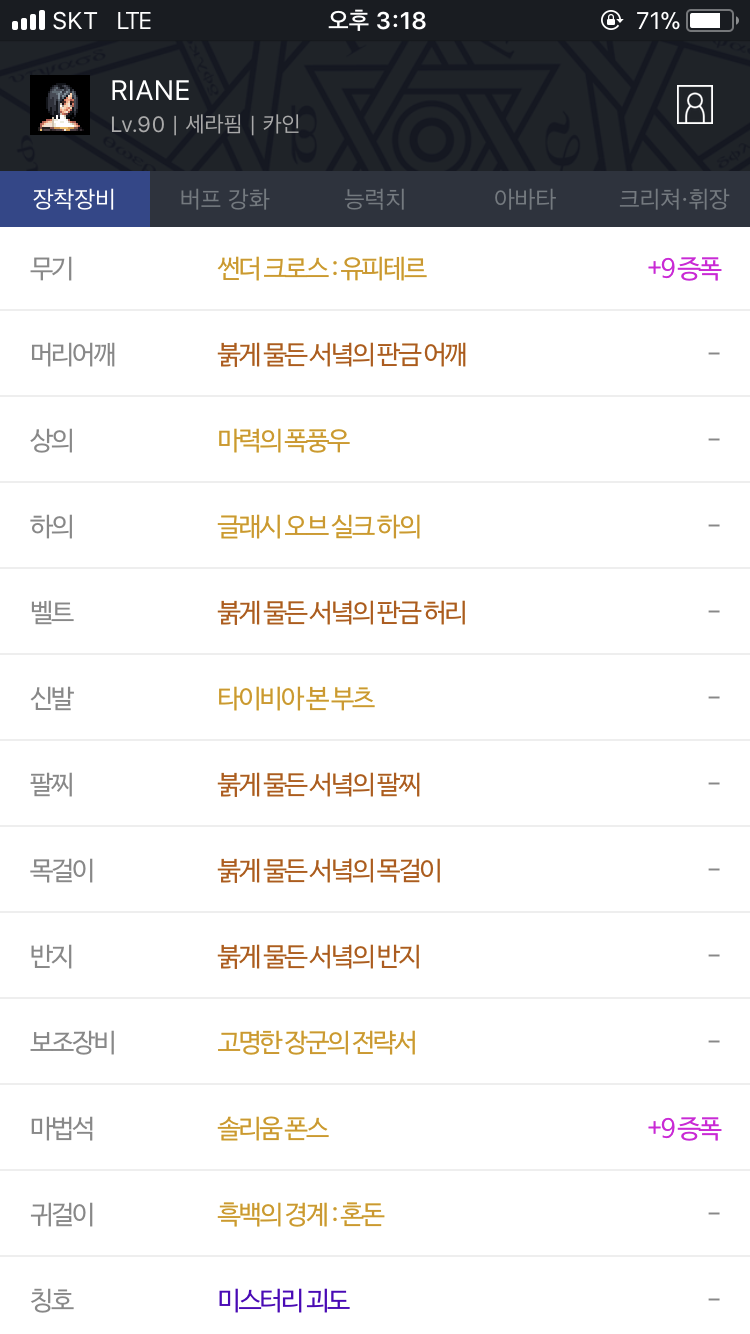Open the 아바타 tab

(525, 199)
